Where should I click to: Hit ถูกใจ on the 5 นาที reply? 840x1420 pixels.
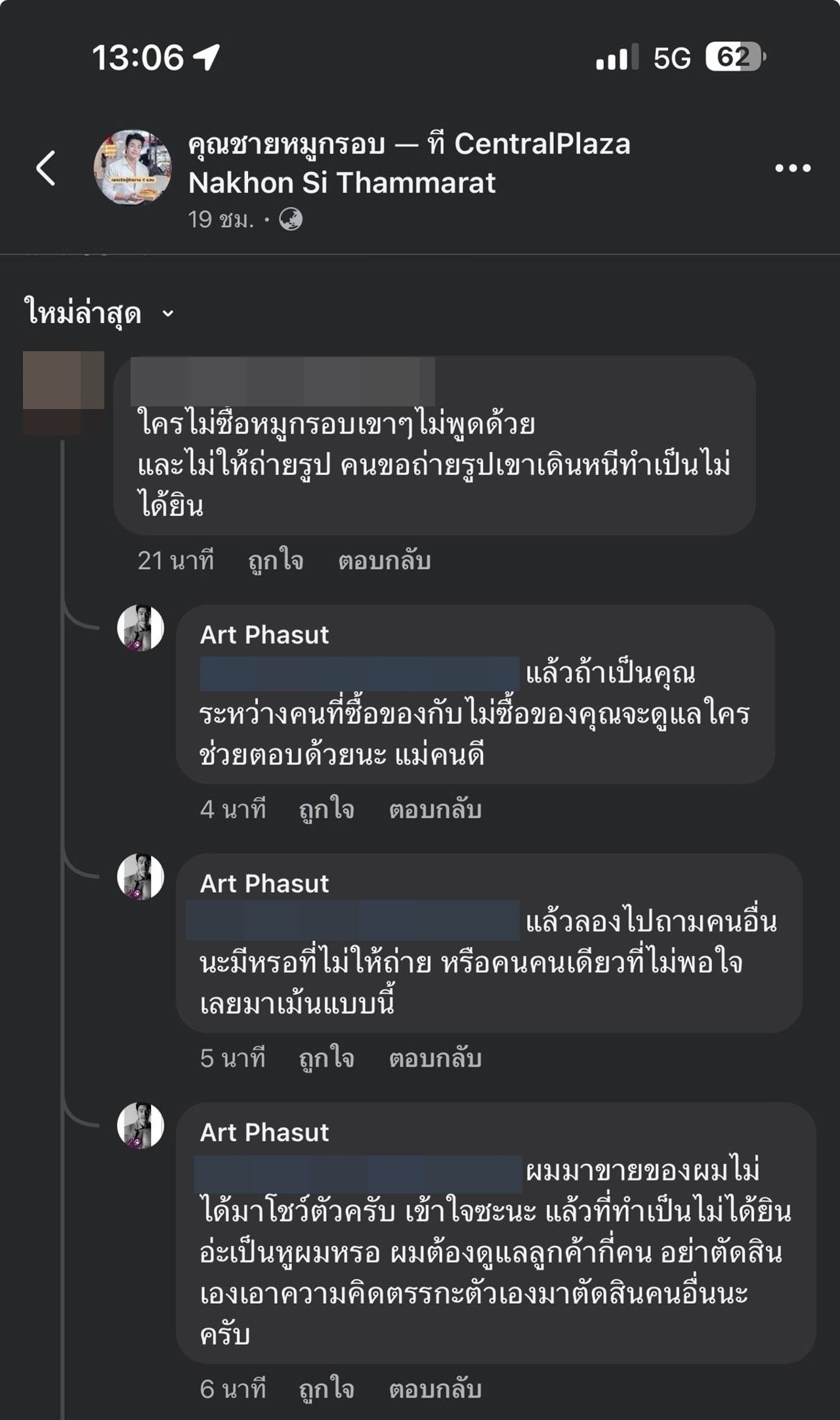[326, 1058]
